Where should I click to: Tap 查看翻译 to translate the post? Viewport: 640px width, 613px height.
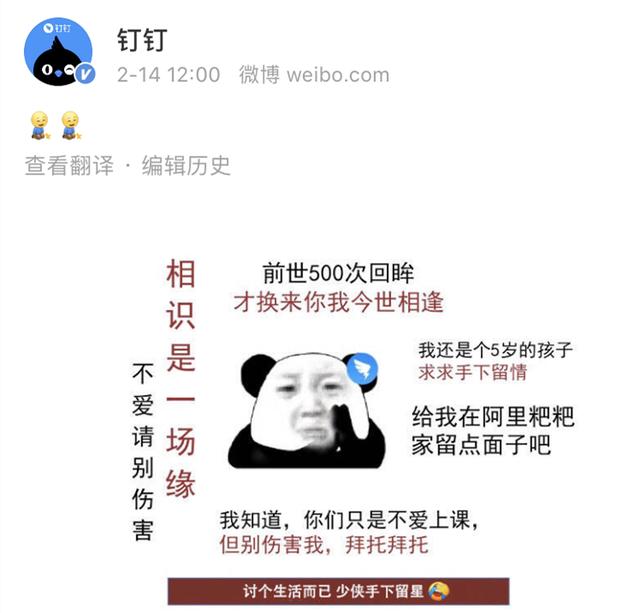69,165
